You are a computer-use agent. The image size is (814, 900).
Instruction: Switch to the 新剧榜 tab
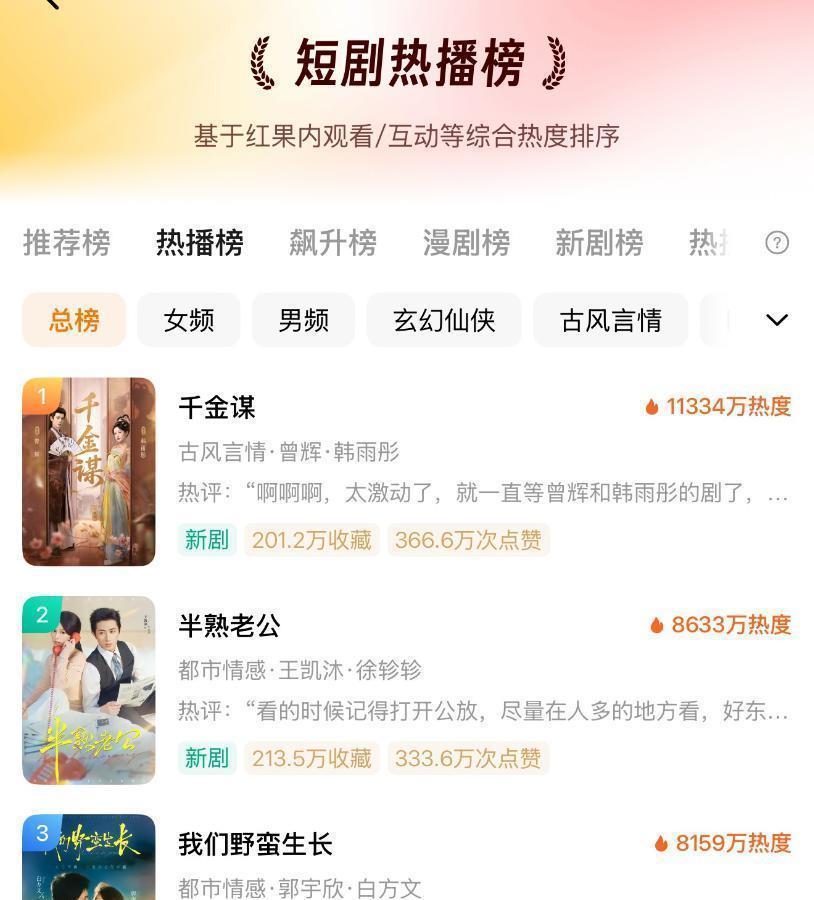(x=599, y=243)
